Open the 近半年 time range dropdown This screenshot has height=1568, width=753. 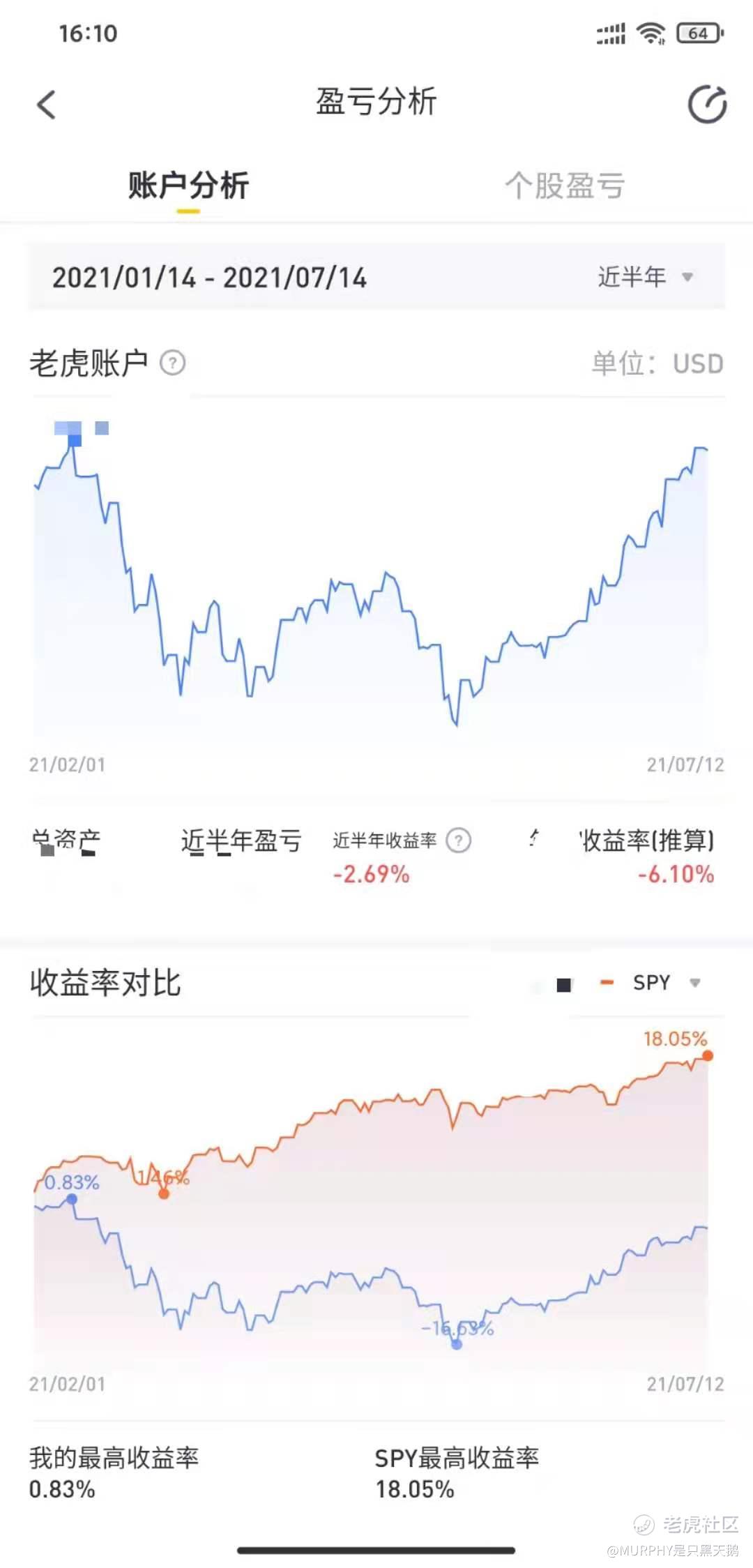(646, 277)
